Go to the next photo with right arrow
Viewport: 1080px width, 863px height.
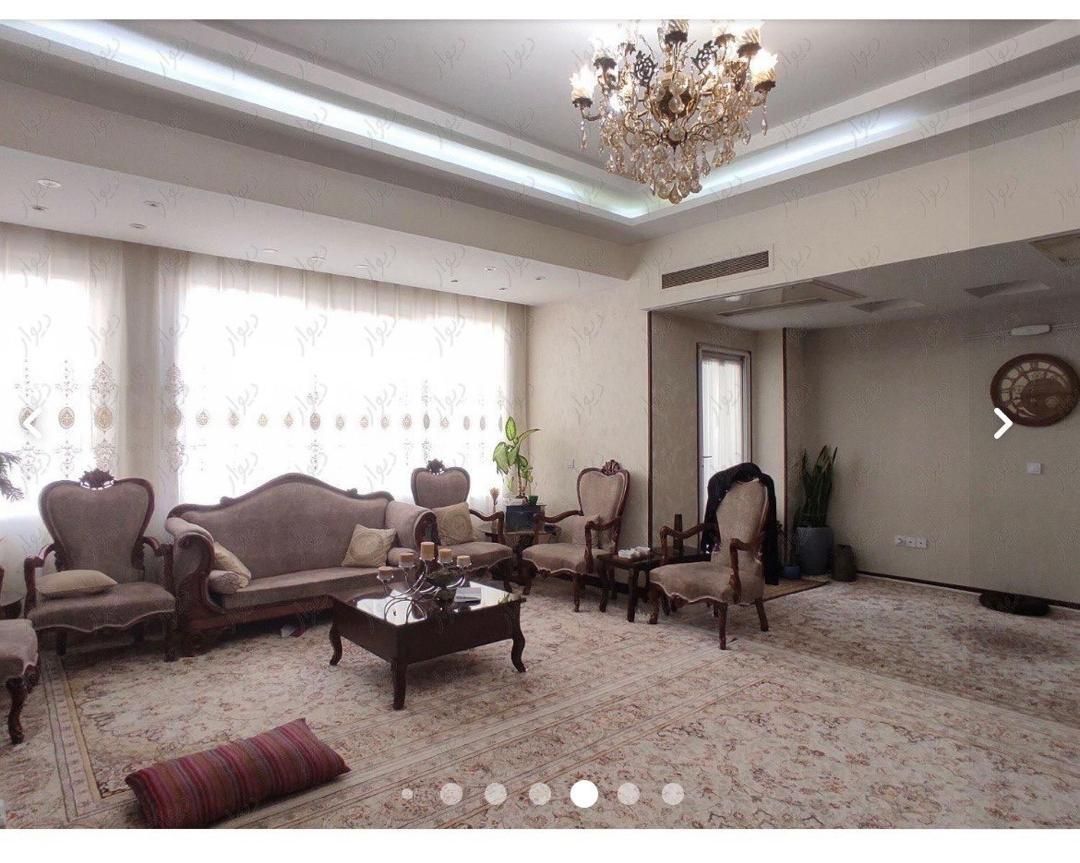(x=1003, y=424)
